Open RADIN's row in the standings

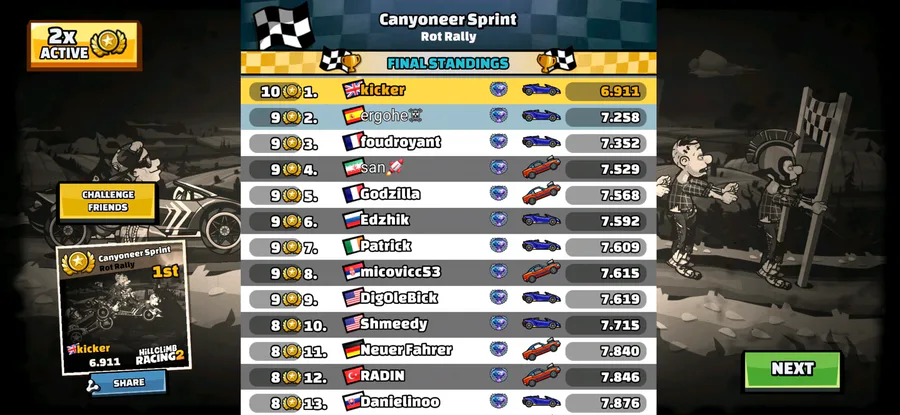448,376
